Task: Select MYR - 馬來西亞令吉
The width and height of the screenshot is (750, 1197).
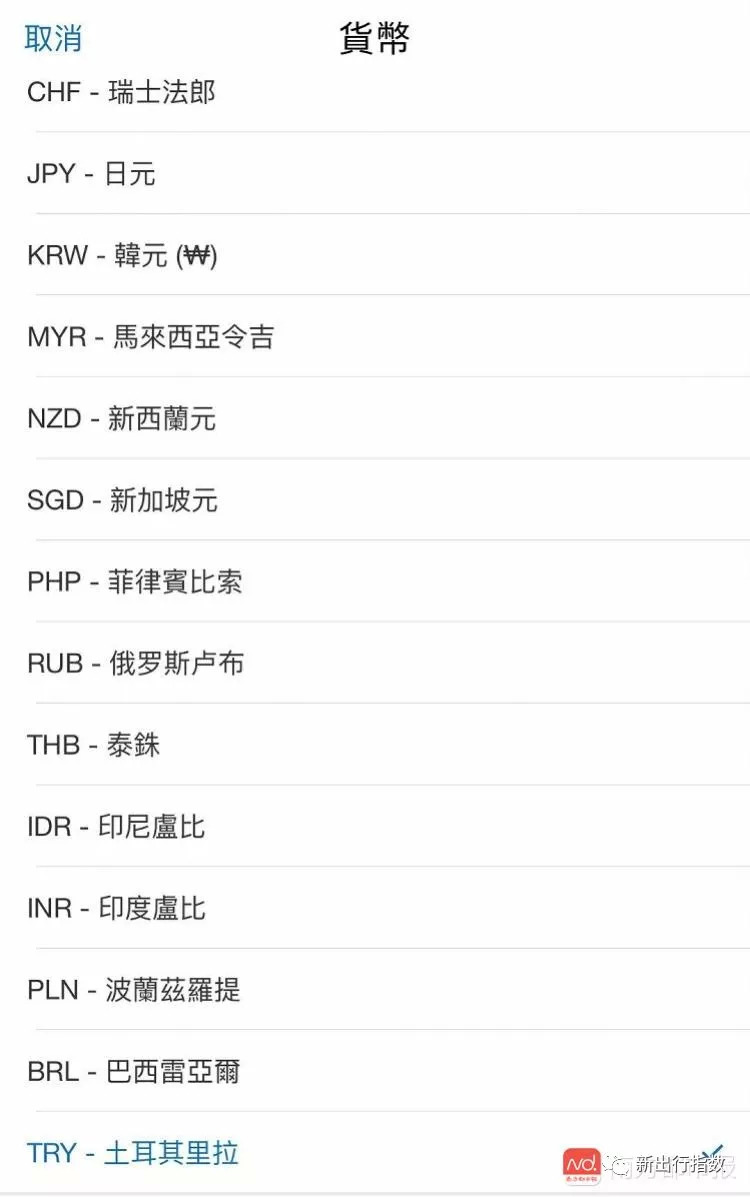Action: 150,337
